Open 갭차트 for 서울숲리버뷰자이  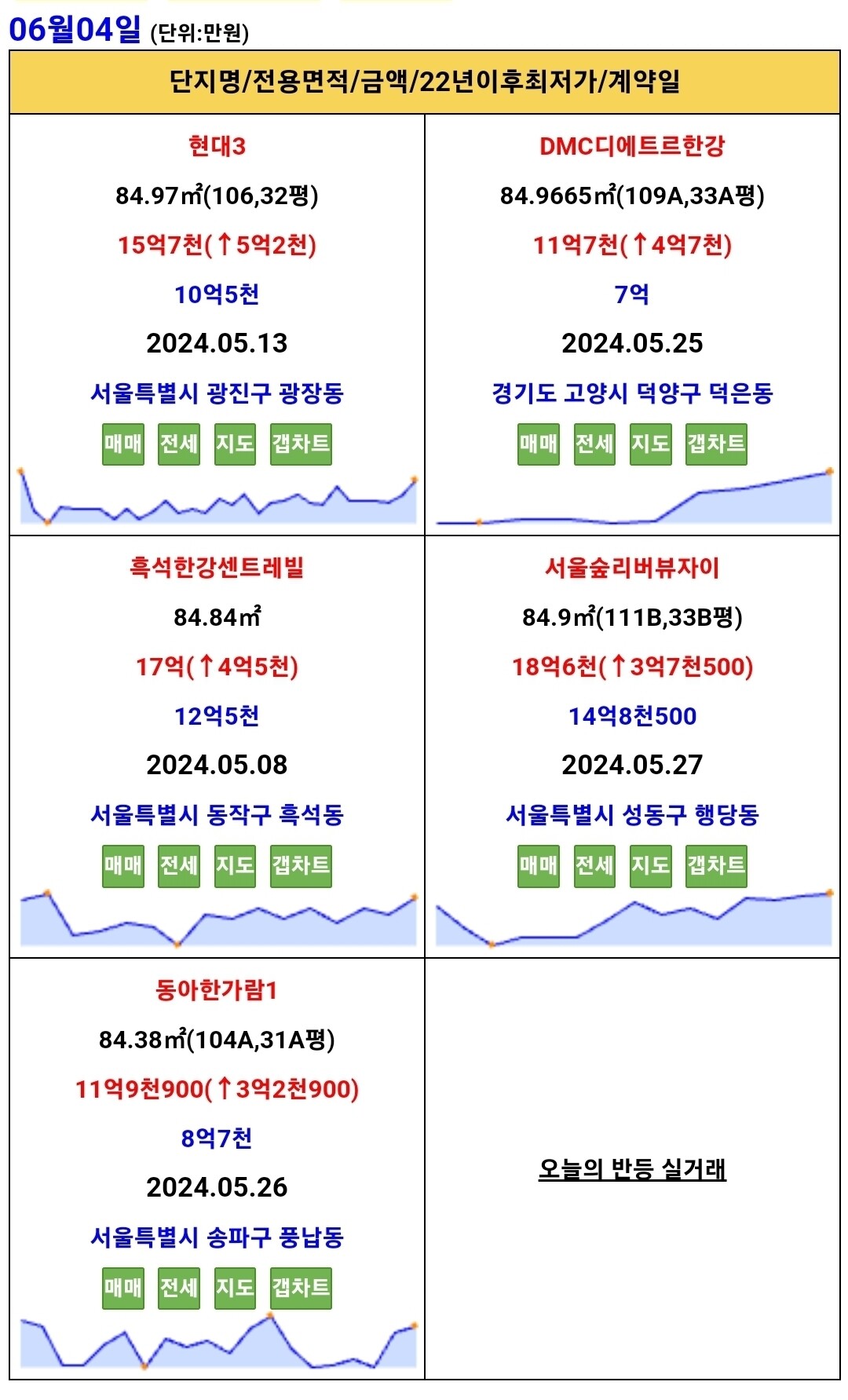(716, 866)
